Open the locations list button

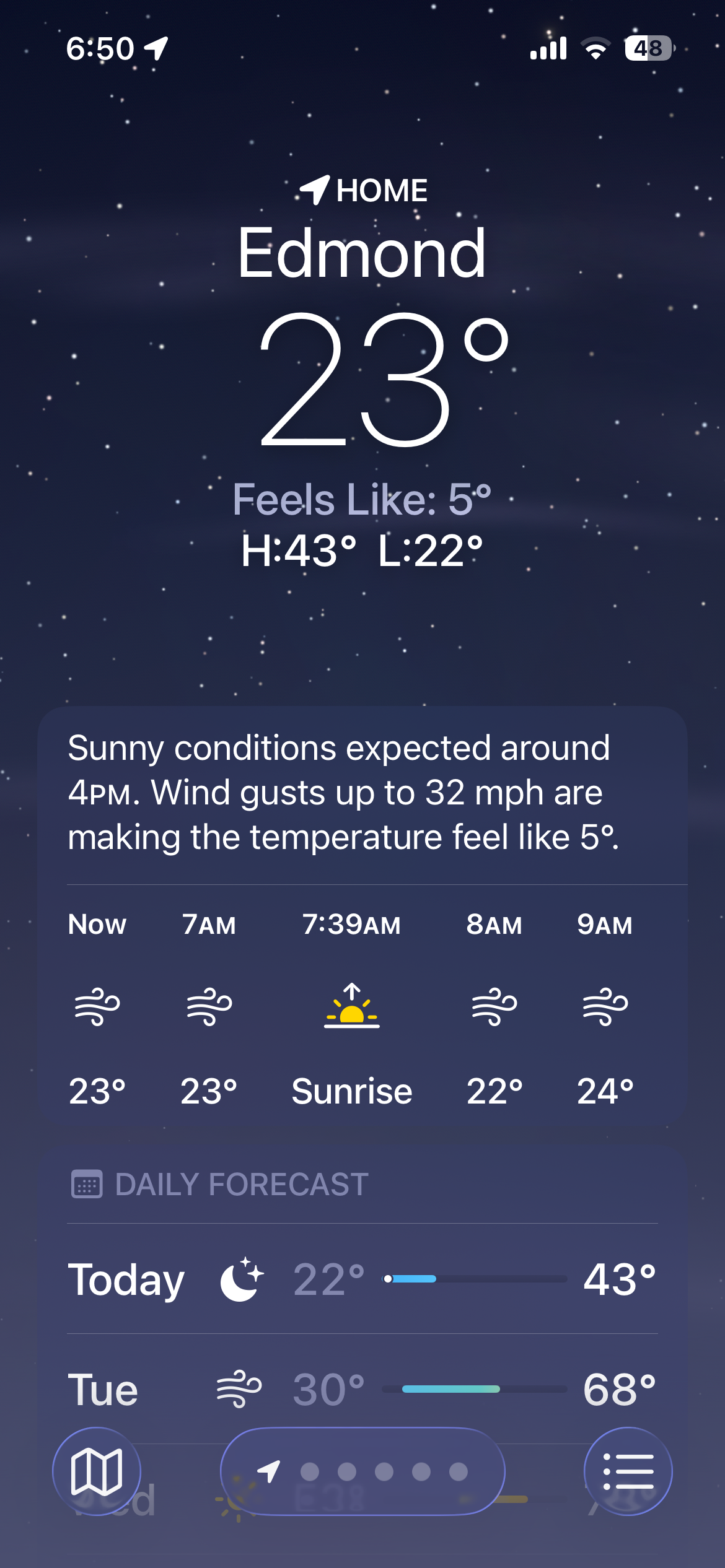[x=628, y=1471]
